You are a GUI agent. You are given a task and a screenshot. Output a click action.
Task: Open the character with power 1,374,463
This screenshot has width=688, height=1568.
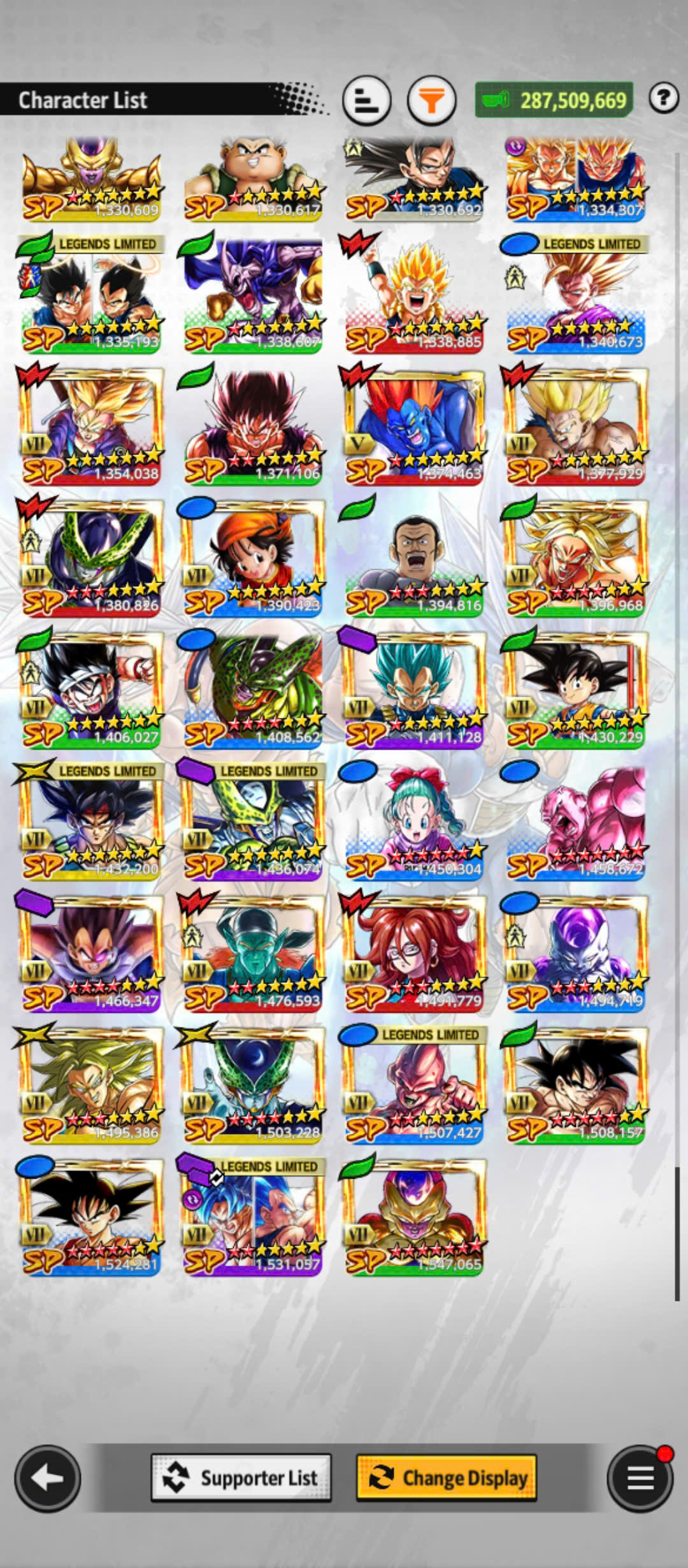tap(415, 426)
